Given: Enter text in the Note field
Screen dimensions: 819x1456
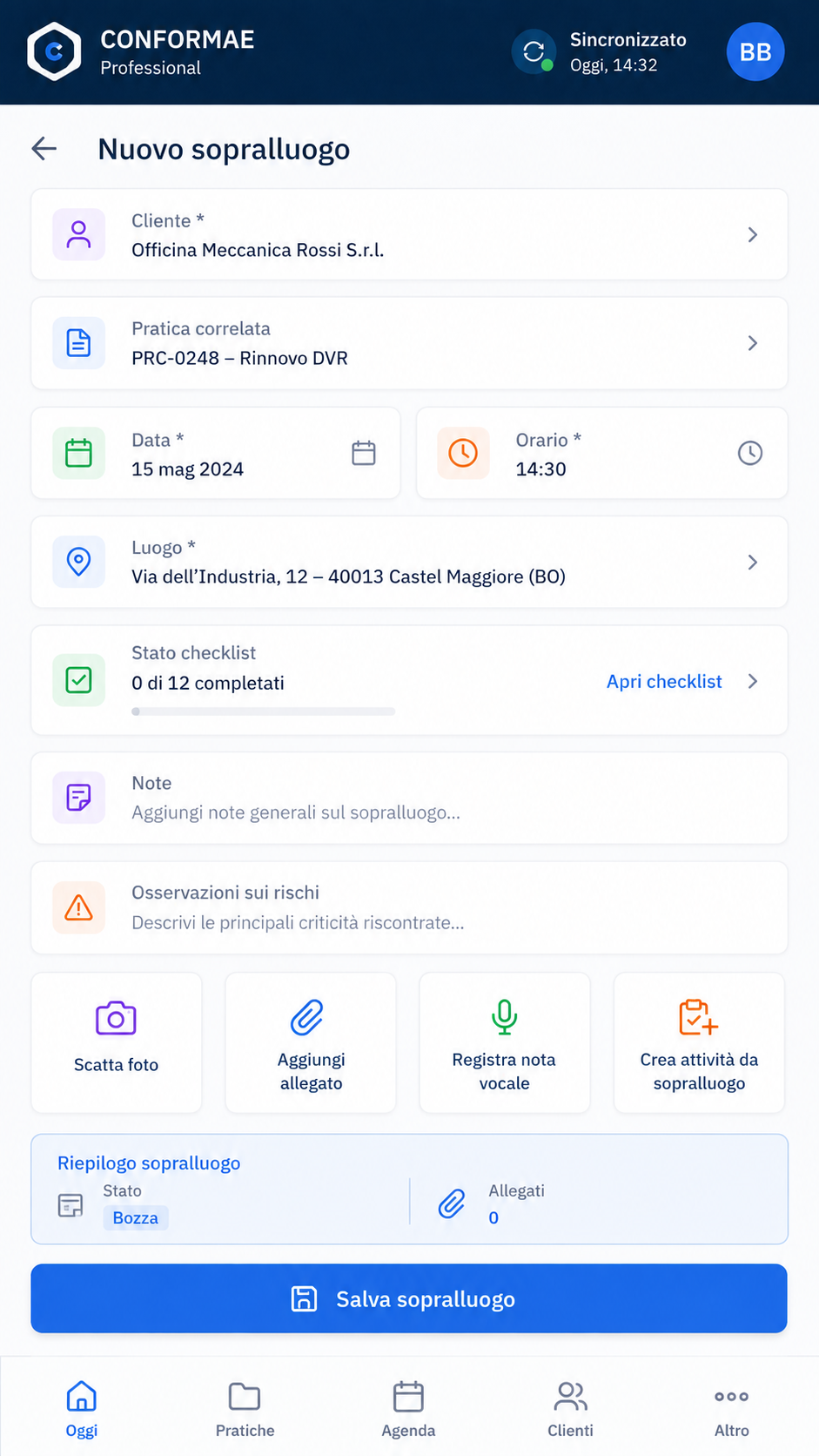Looking at the screenshot, I should pos(409,799).
